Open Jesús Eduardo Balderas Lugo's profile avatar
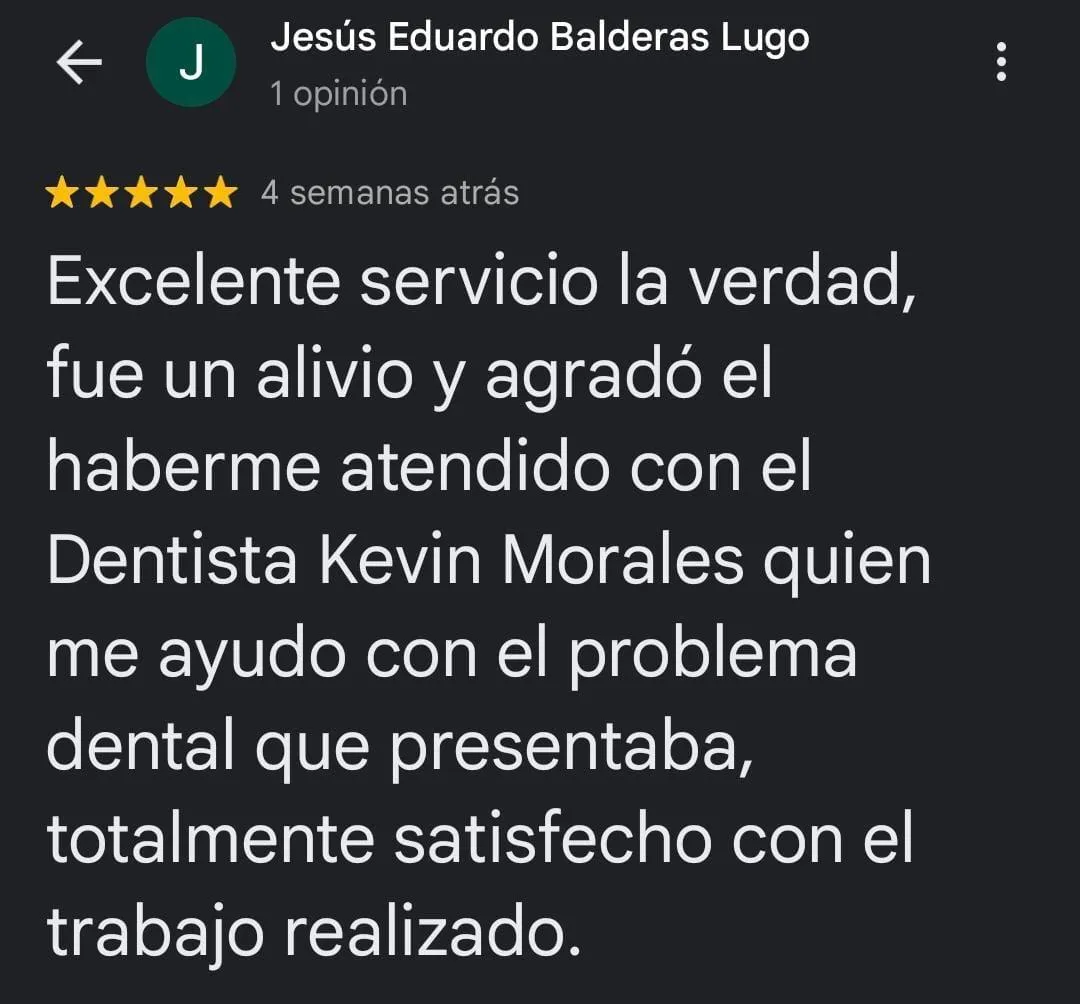 click(191, 64)
